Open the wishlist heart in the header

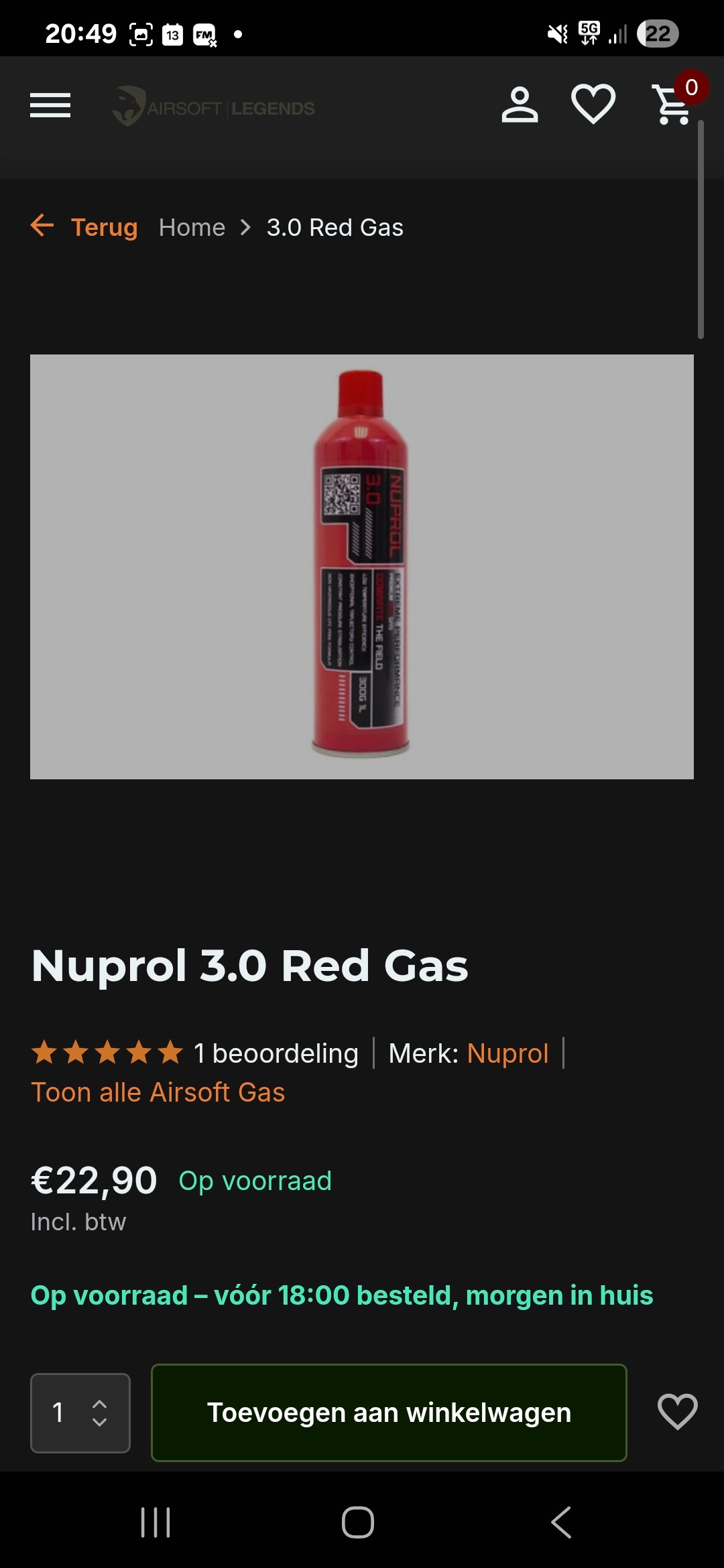(593, 104)
